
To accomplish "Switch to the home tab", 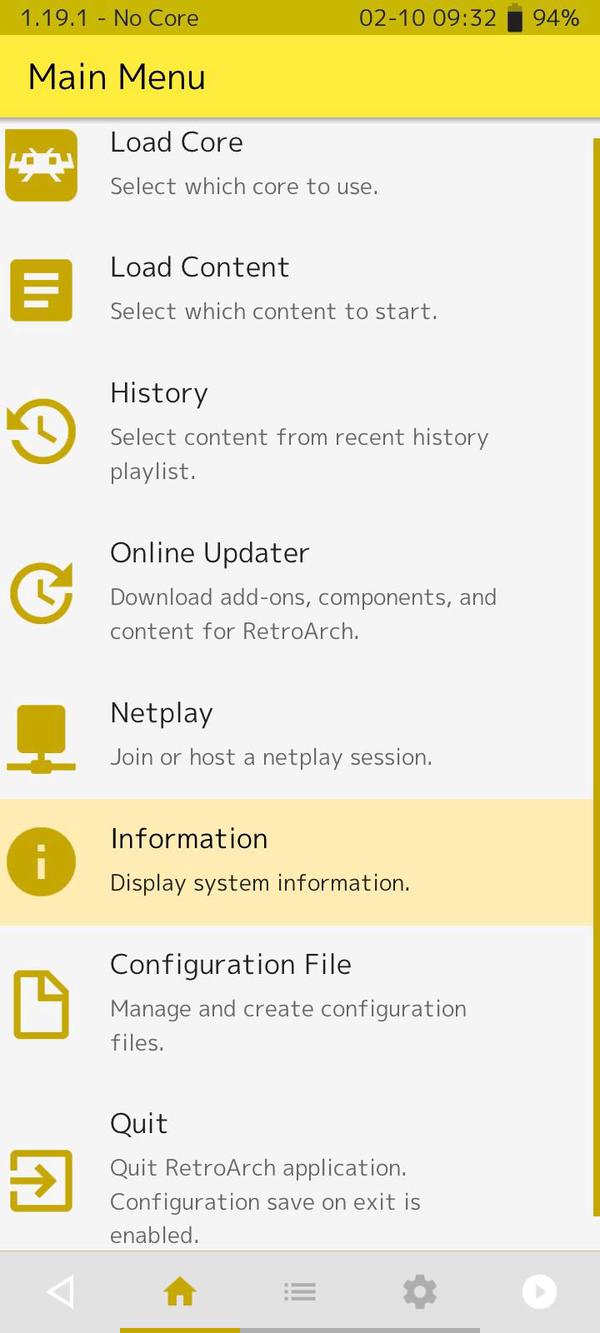I will coord(180,1292).
